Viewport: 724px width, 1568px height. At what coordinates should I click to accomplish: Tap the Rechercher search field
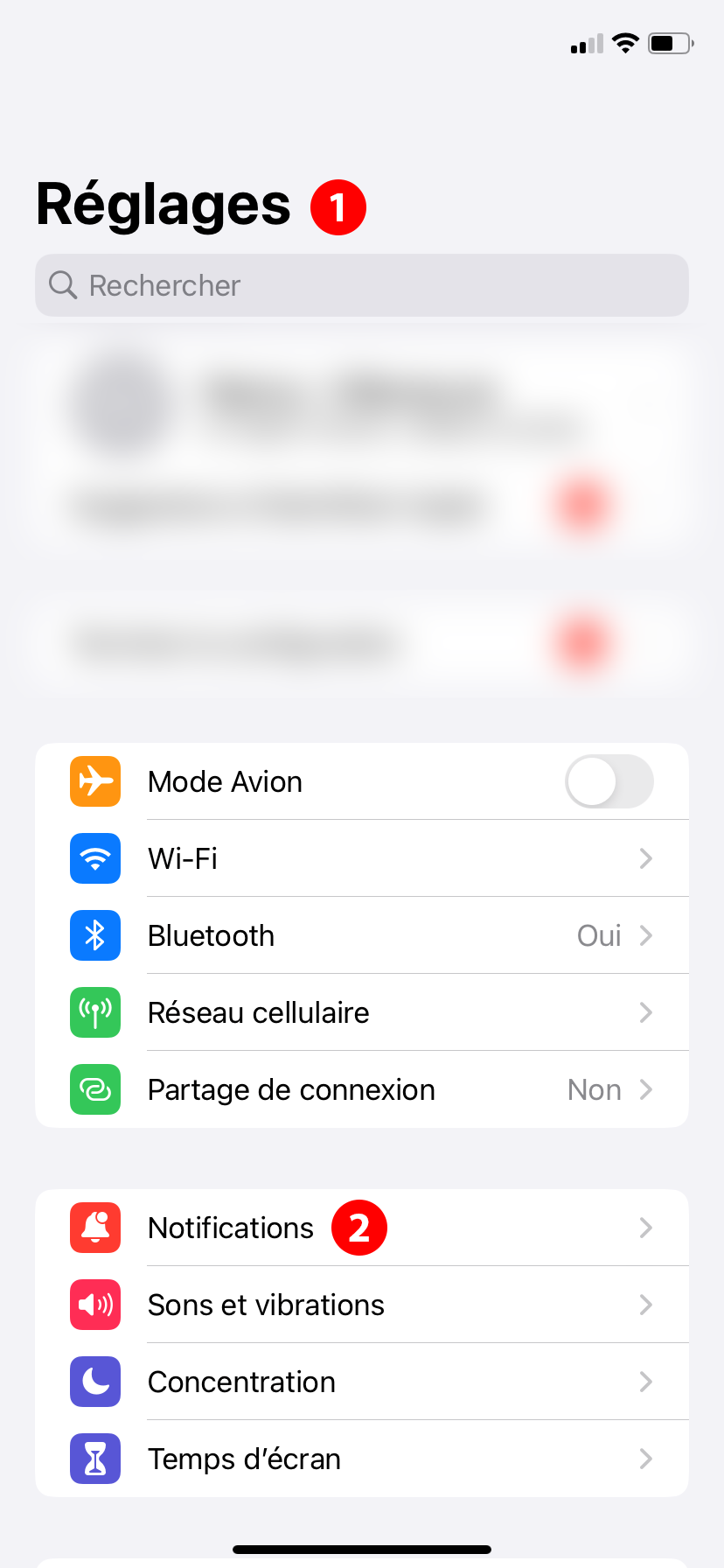click(x=362, y=285)
